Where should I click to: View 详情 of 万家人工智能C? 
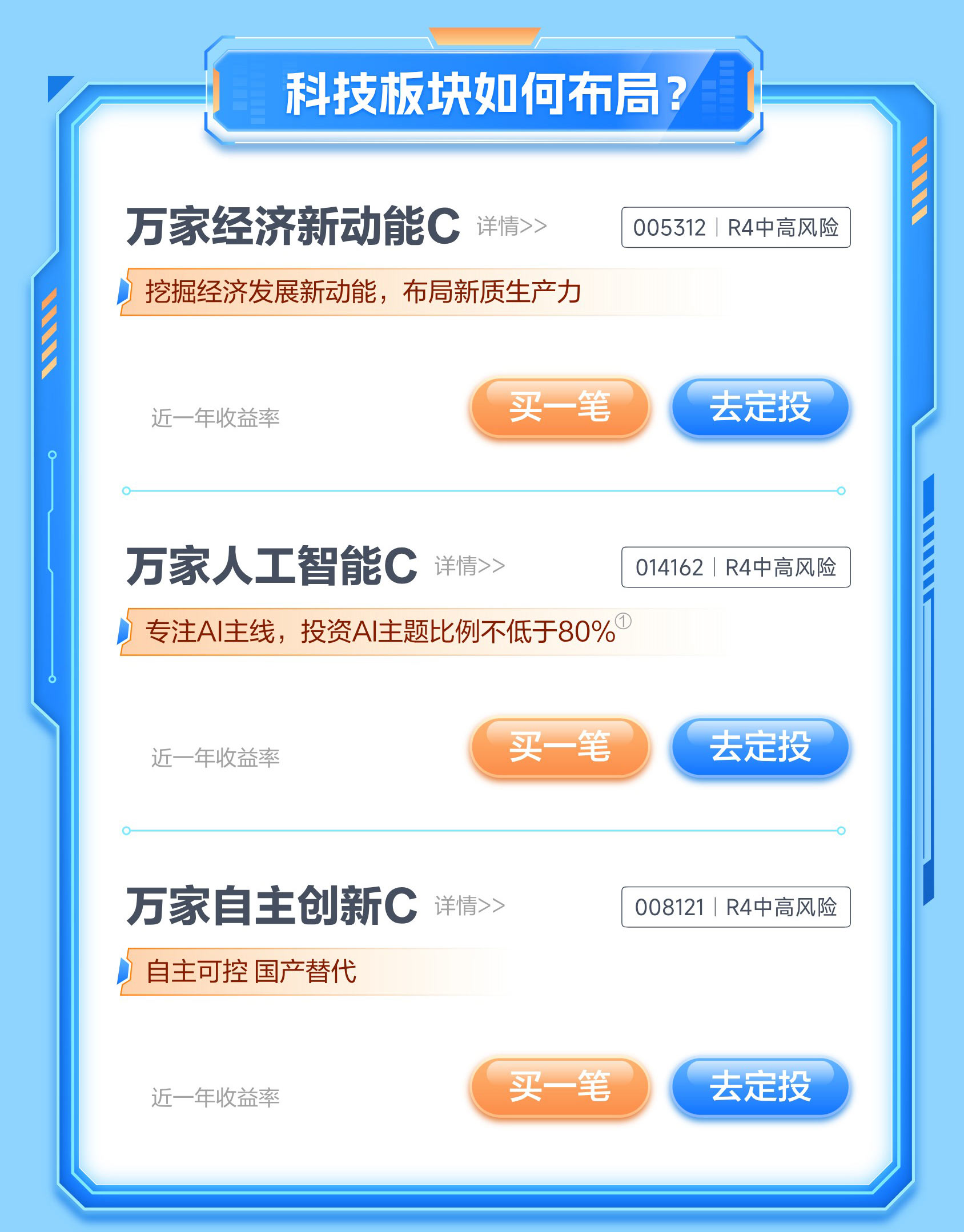coord(469,566)
